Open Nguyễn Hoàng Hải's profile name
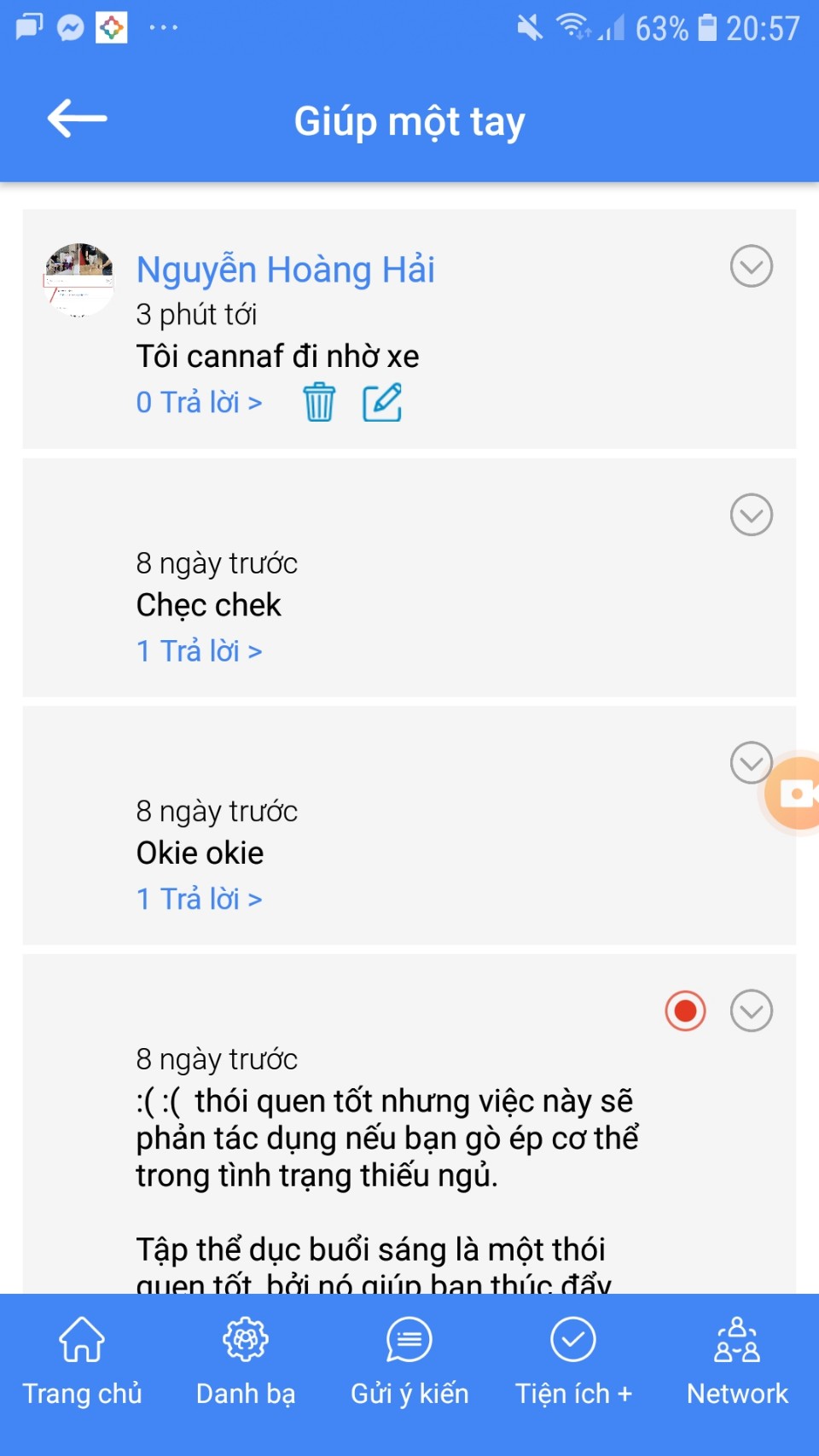 click(x=285, y=270)
